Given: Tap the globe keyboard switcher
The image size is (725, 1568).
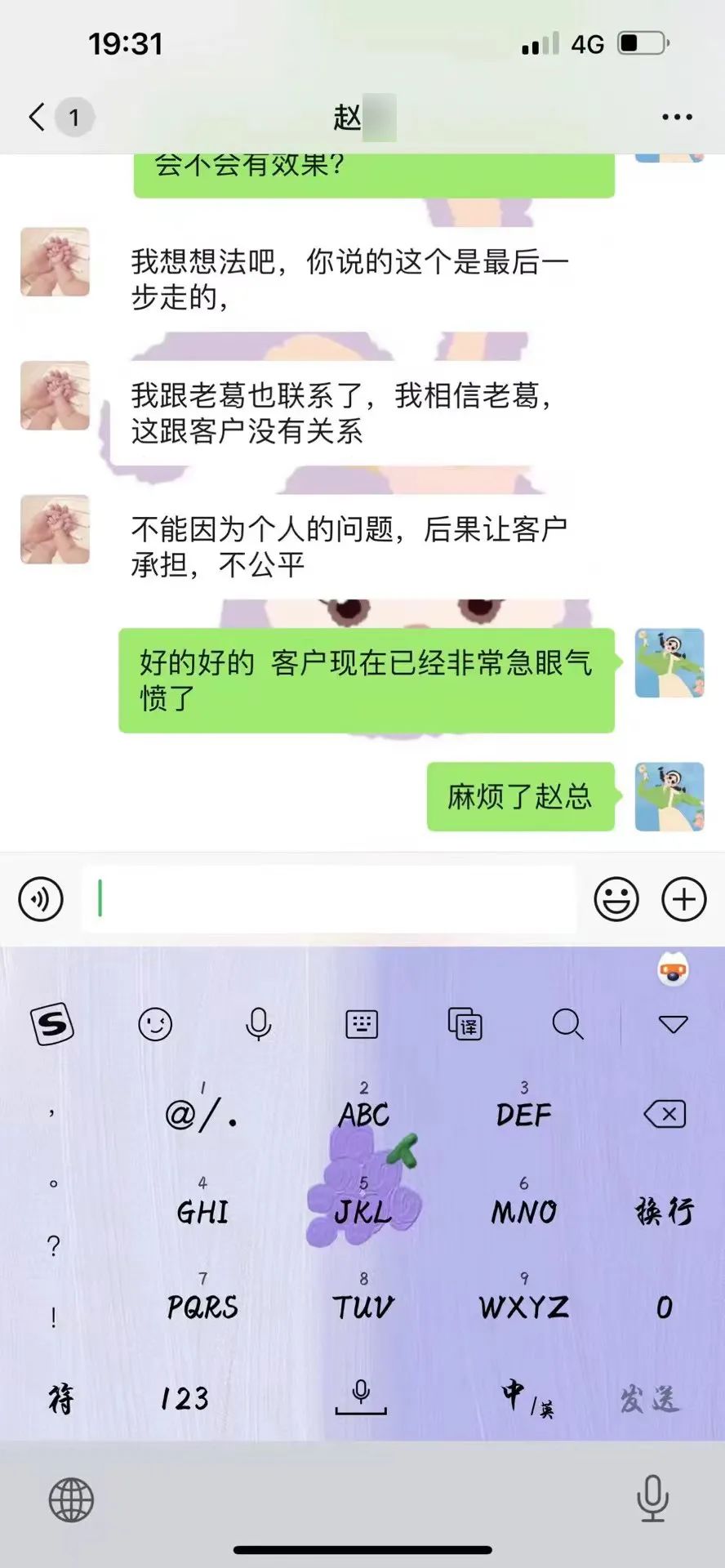Looking at the screenshot, I should coord(72,1499).
